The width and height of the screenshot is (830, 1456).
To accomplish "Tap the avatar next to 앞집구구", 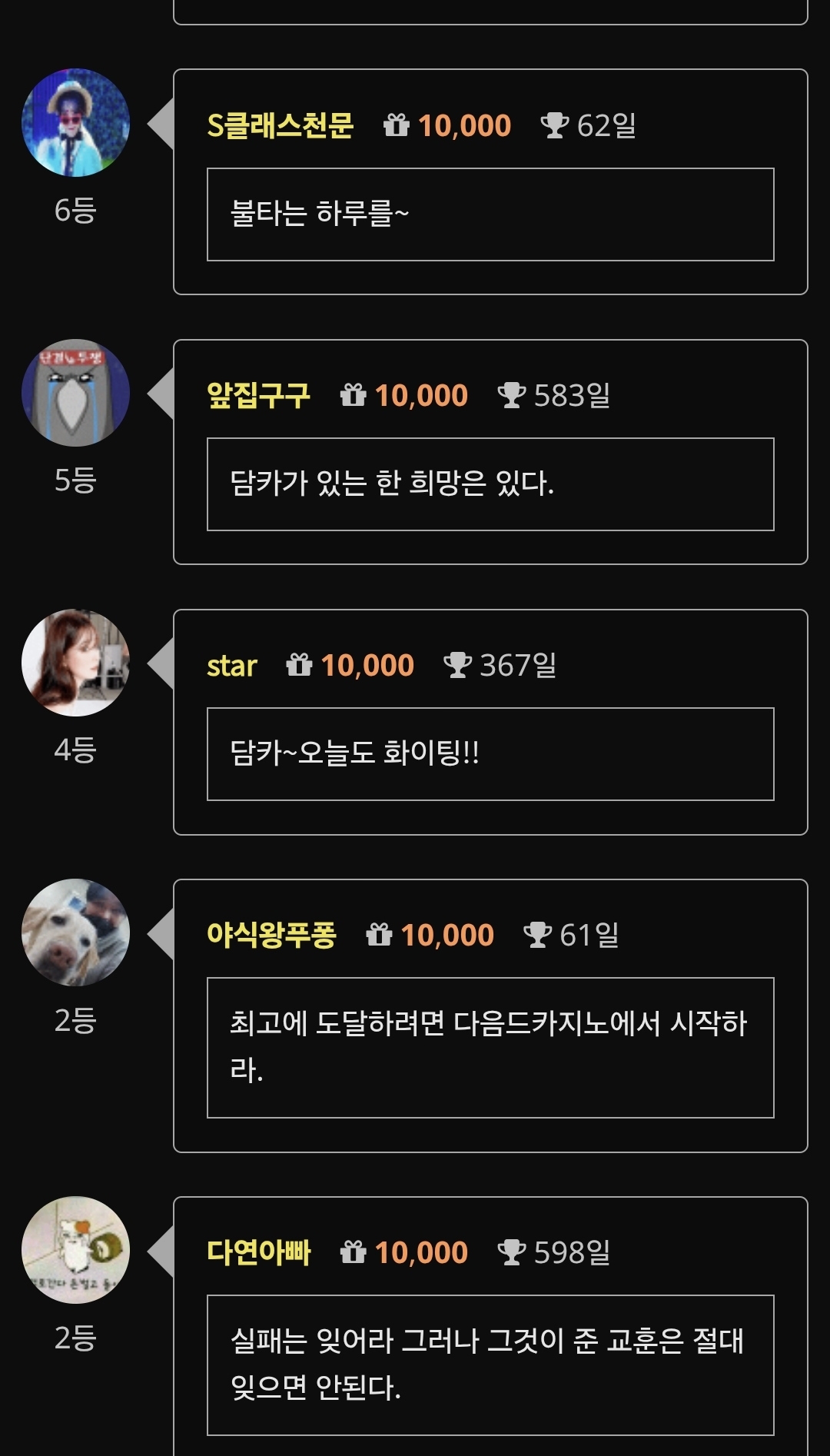I will (x=75, y=393).
